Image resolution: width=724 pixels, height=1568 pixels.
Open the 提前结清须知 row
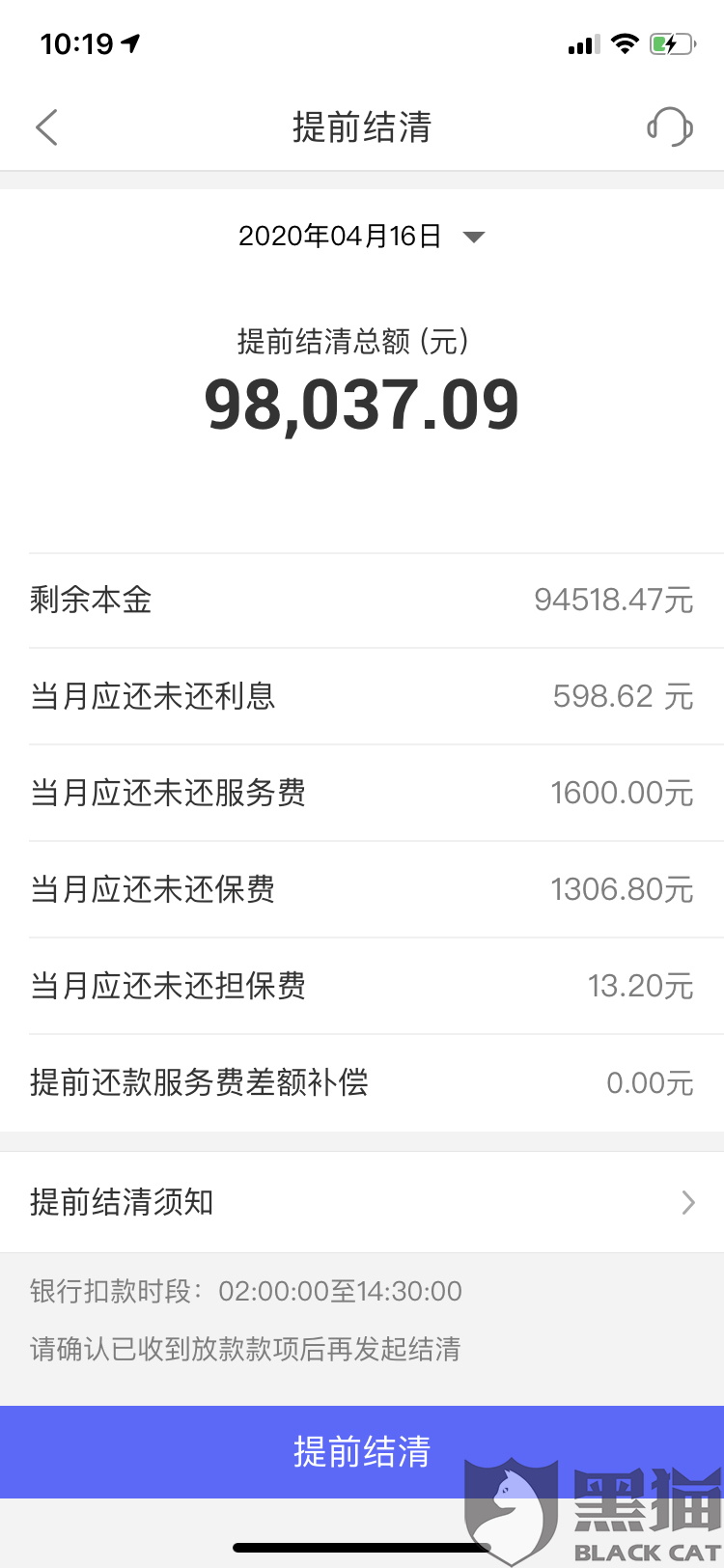(x=362, y=1202)
